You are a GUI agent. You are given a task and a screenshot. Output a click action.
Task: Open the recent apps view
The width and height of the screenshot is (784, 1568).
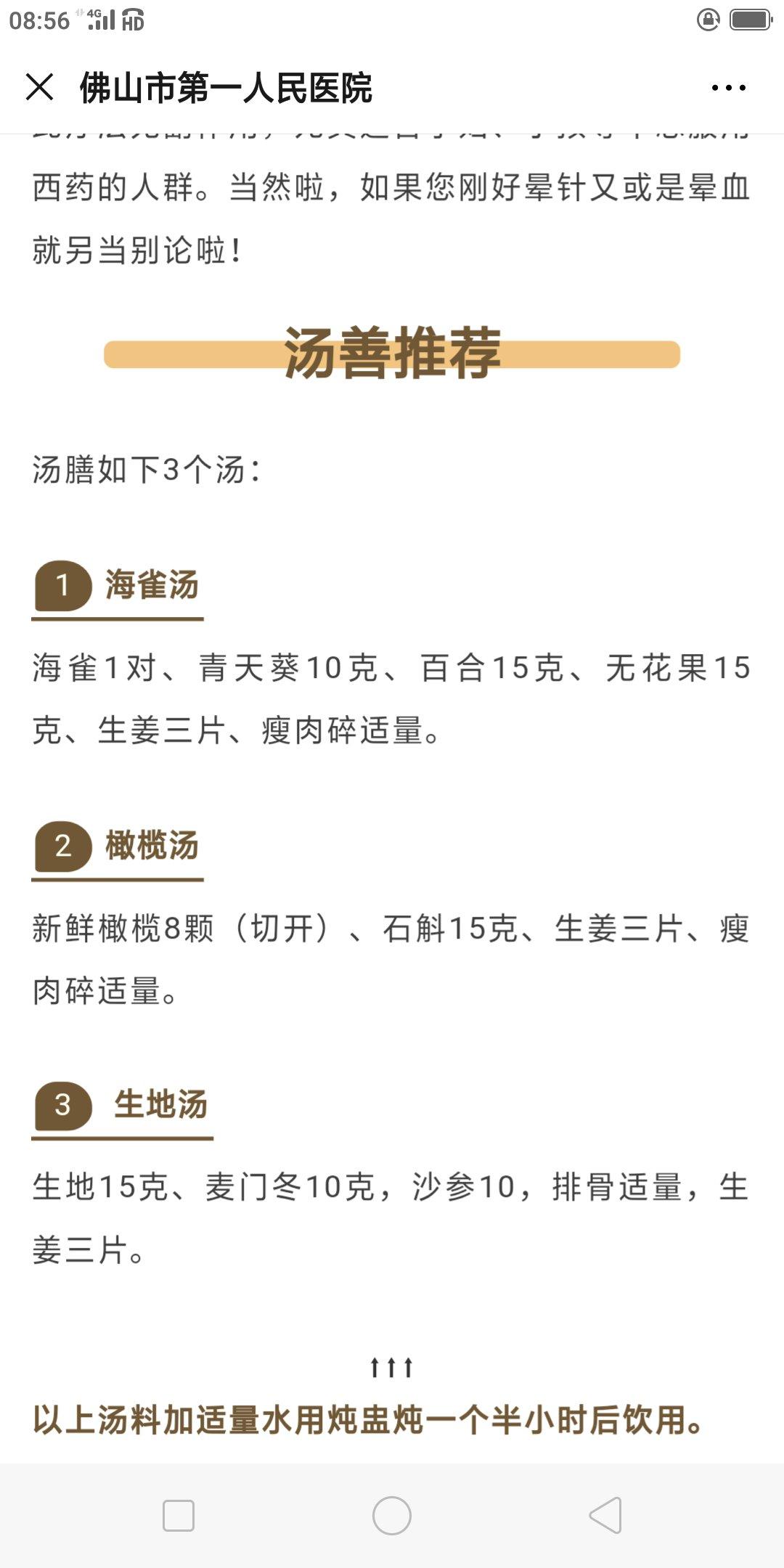(179, 1516)
